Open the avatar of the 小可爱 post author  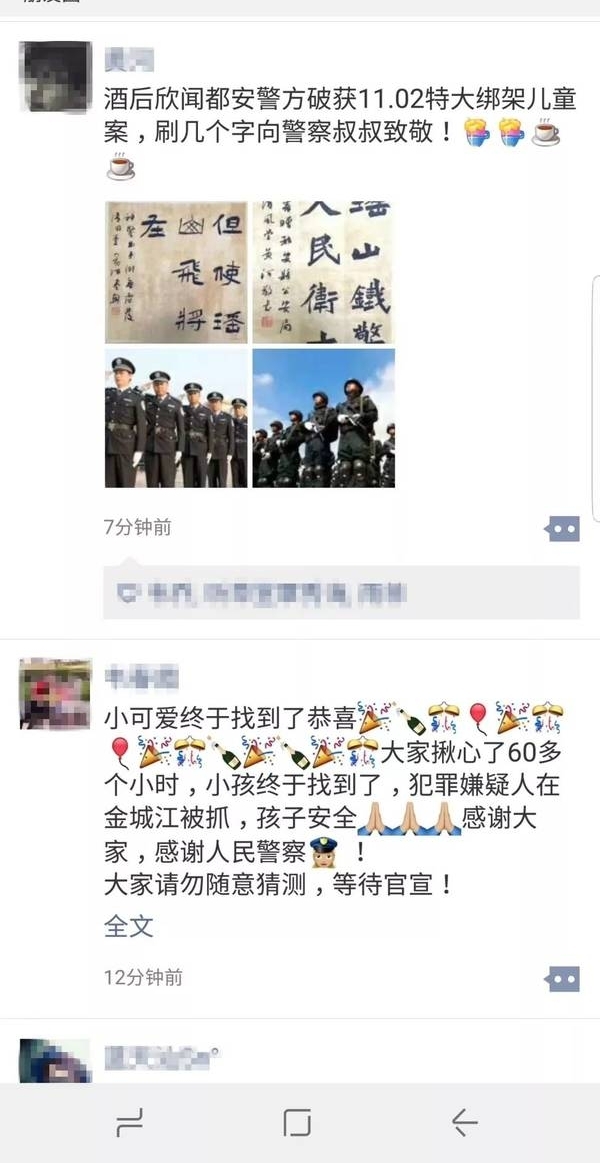coord(56,694)
